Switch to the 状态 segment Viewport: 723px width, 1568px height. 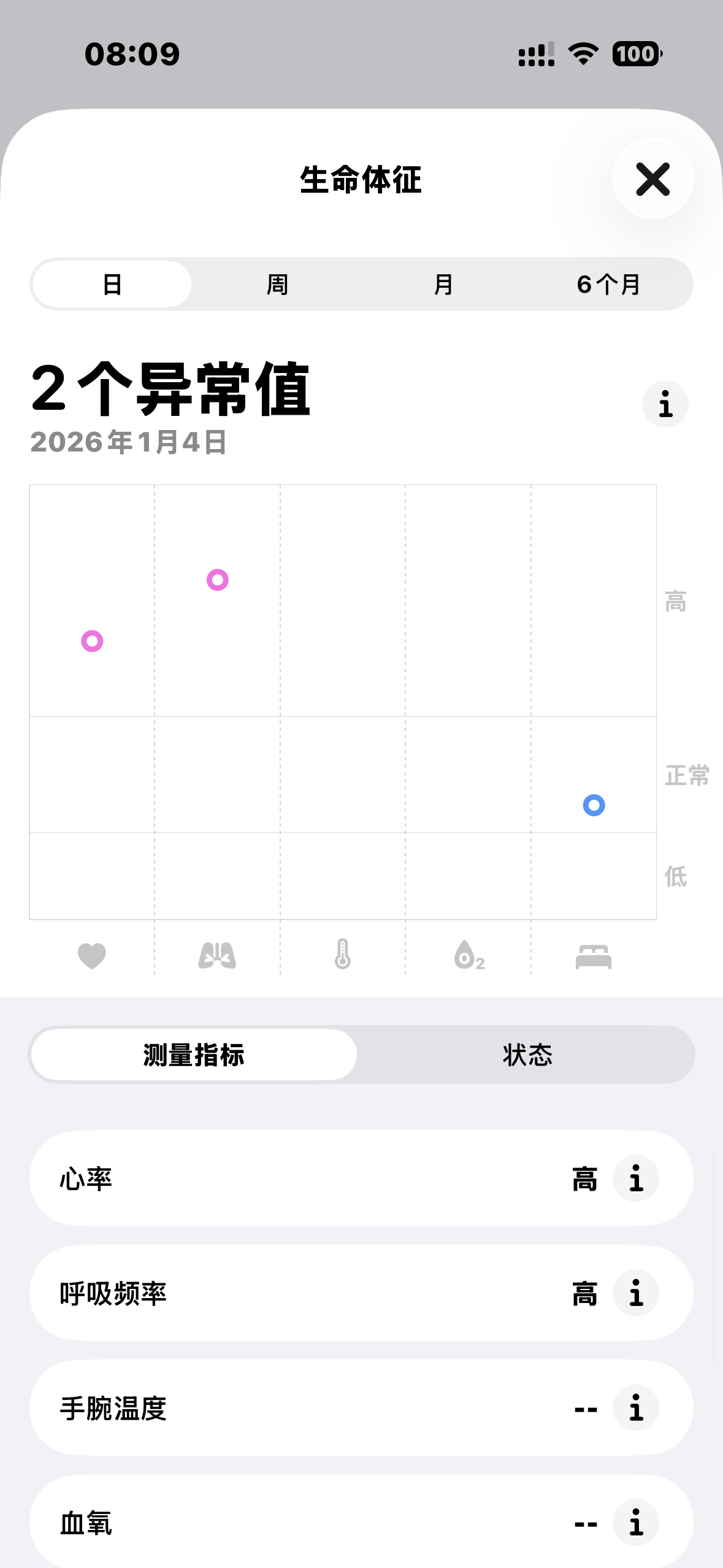527,1055
